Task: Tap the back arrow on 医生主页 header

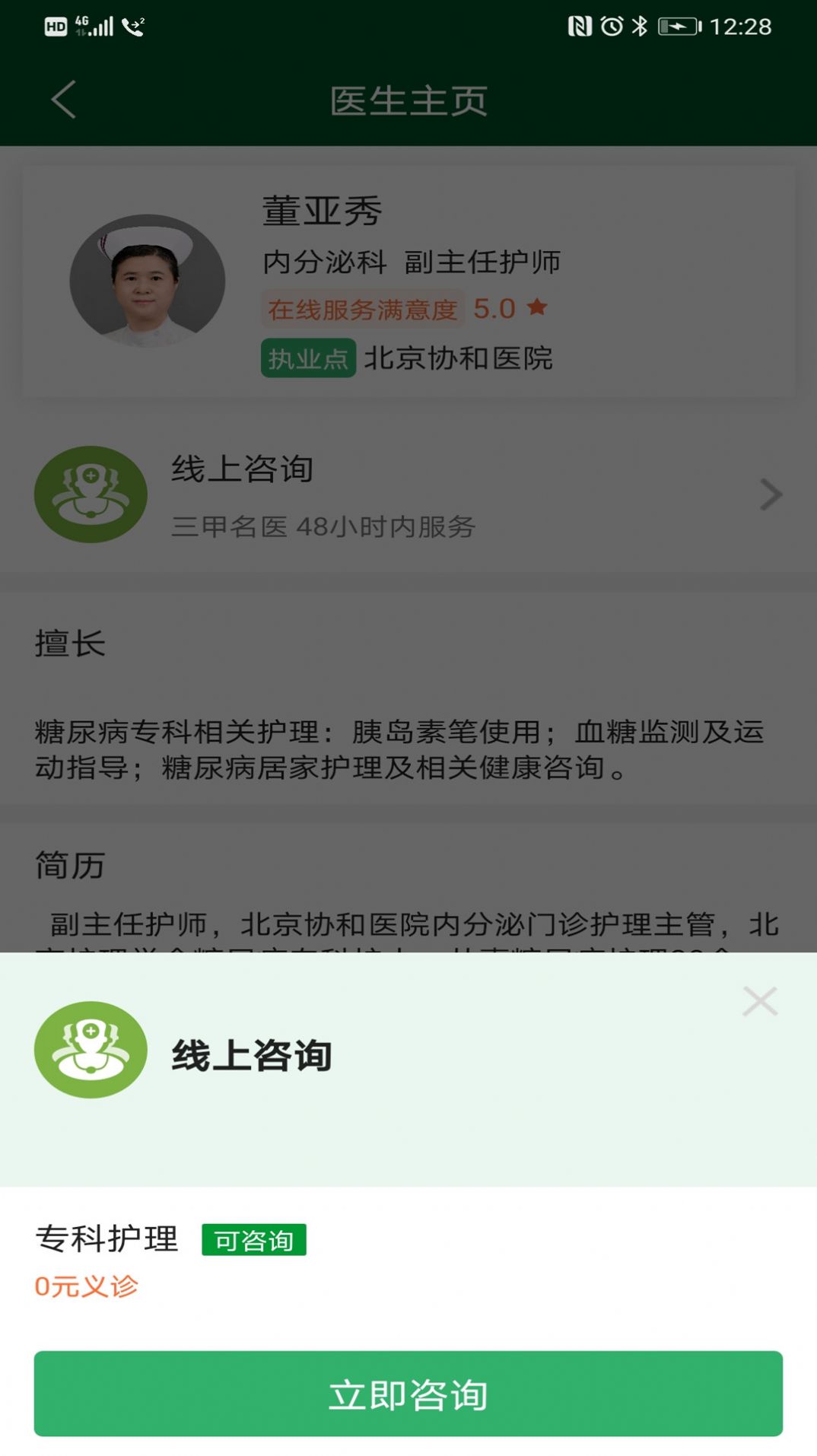Action: 63,100
